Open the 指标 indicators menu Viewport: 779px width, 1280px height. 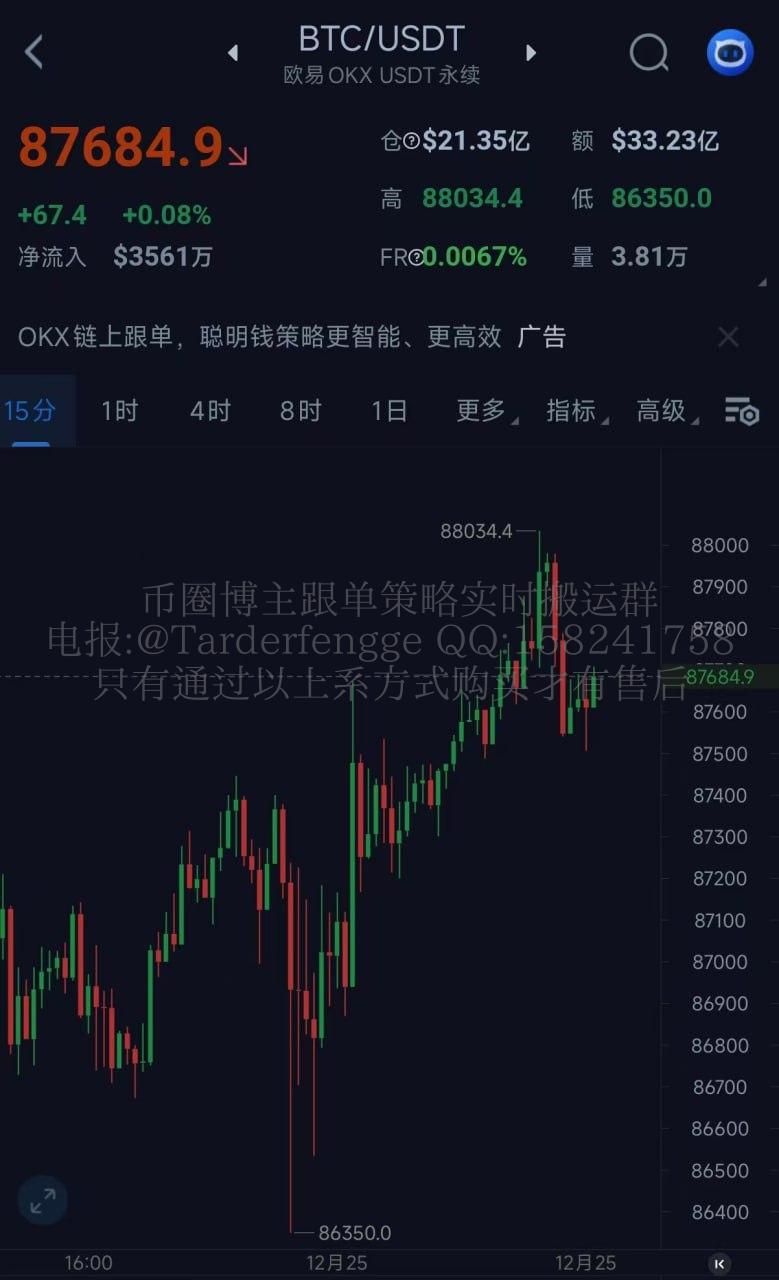(x=574, y=411)
